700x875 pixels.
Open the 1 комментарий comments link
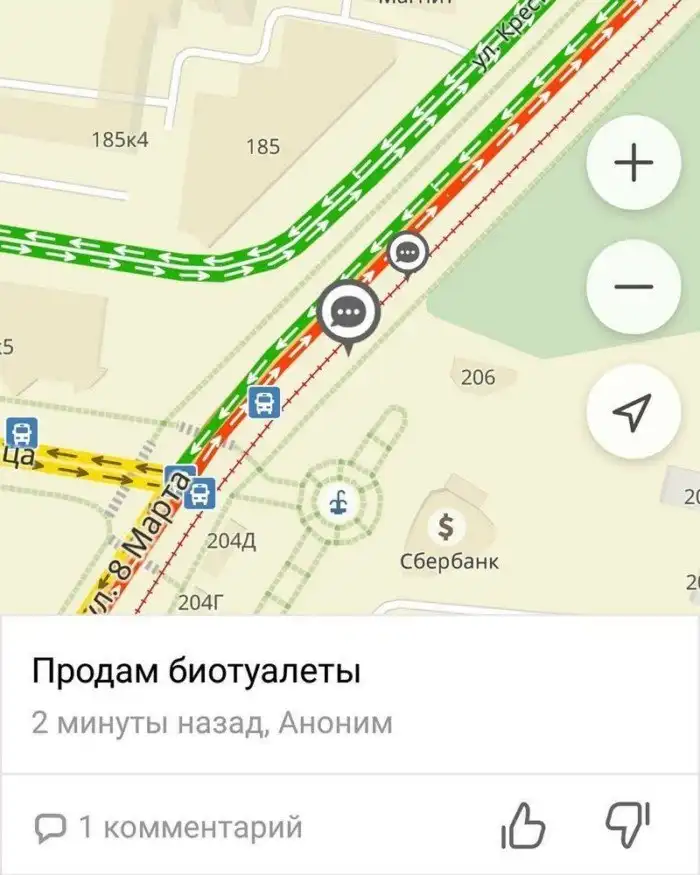pyautogui.click(x=168, y=827)
